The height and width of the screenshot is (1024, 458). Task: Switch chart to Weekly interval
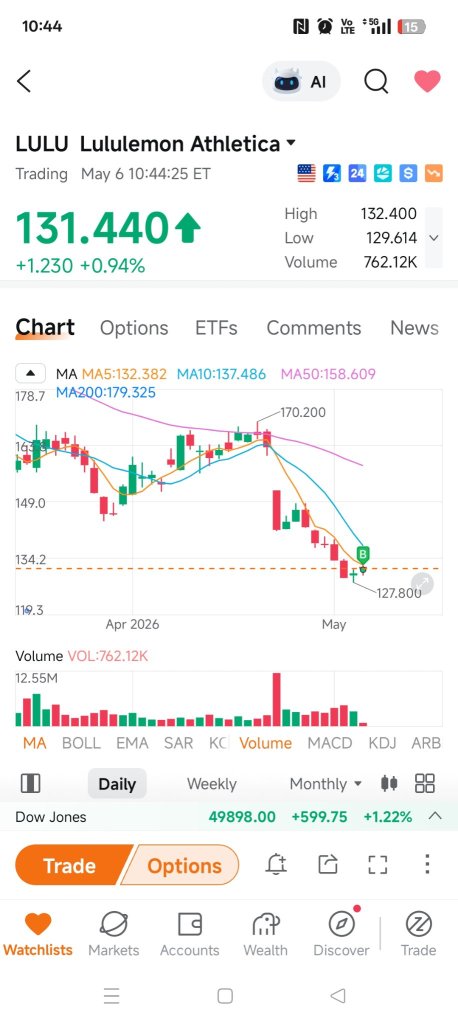pyautogui.click(x=212, y=784)
